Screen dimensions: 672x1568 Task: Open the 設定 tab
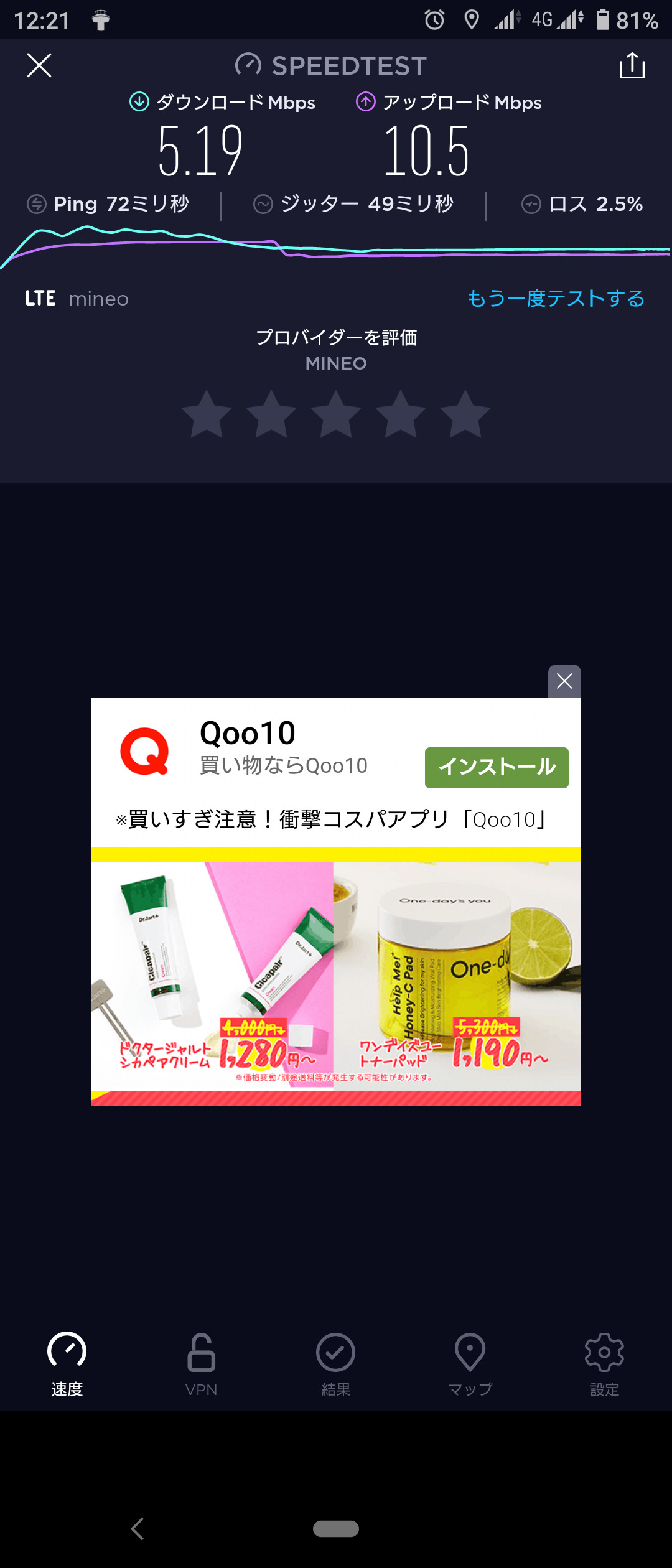(604, 1363)
